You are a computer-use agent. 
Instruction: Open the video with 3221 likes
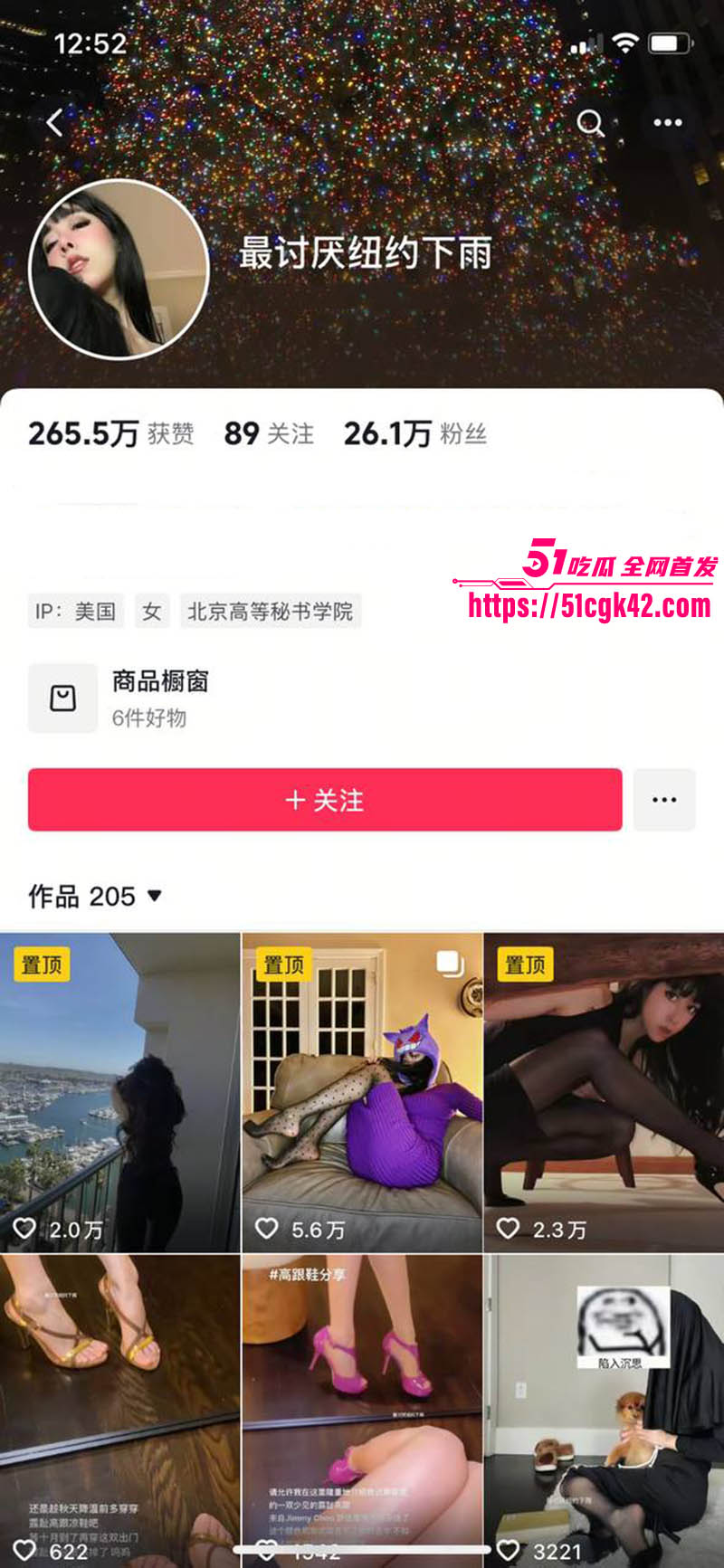click(604, 1407)
